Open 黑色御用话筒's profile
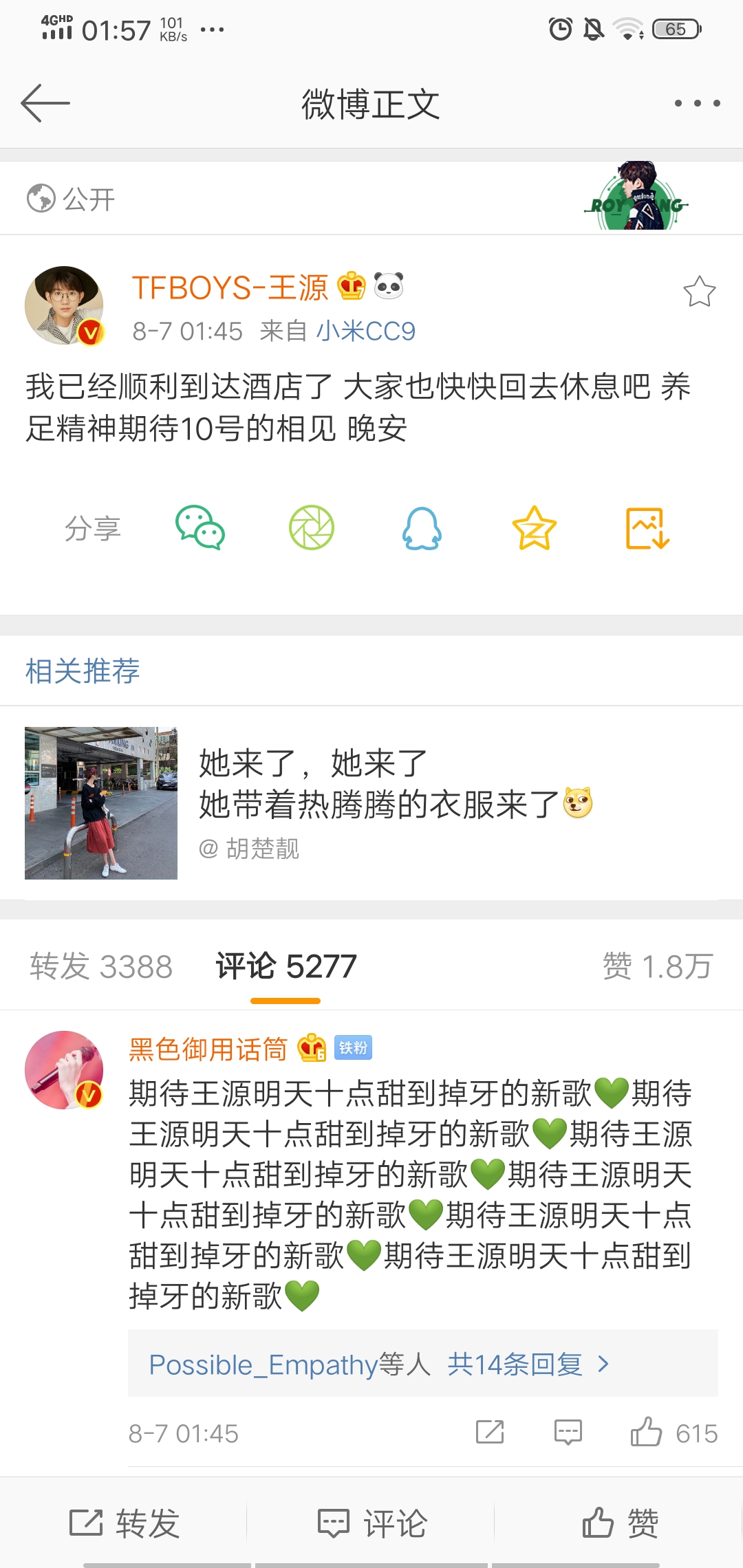 coord(64,1069)
